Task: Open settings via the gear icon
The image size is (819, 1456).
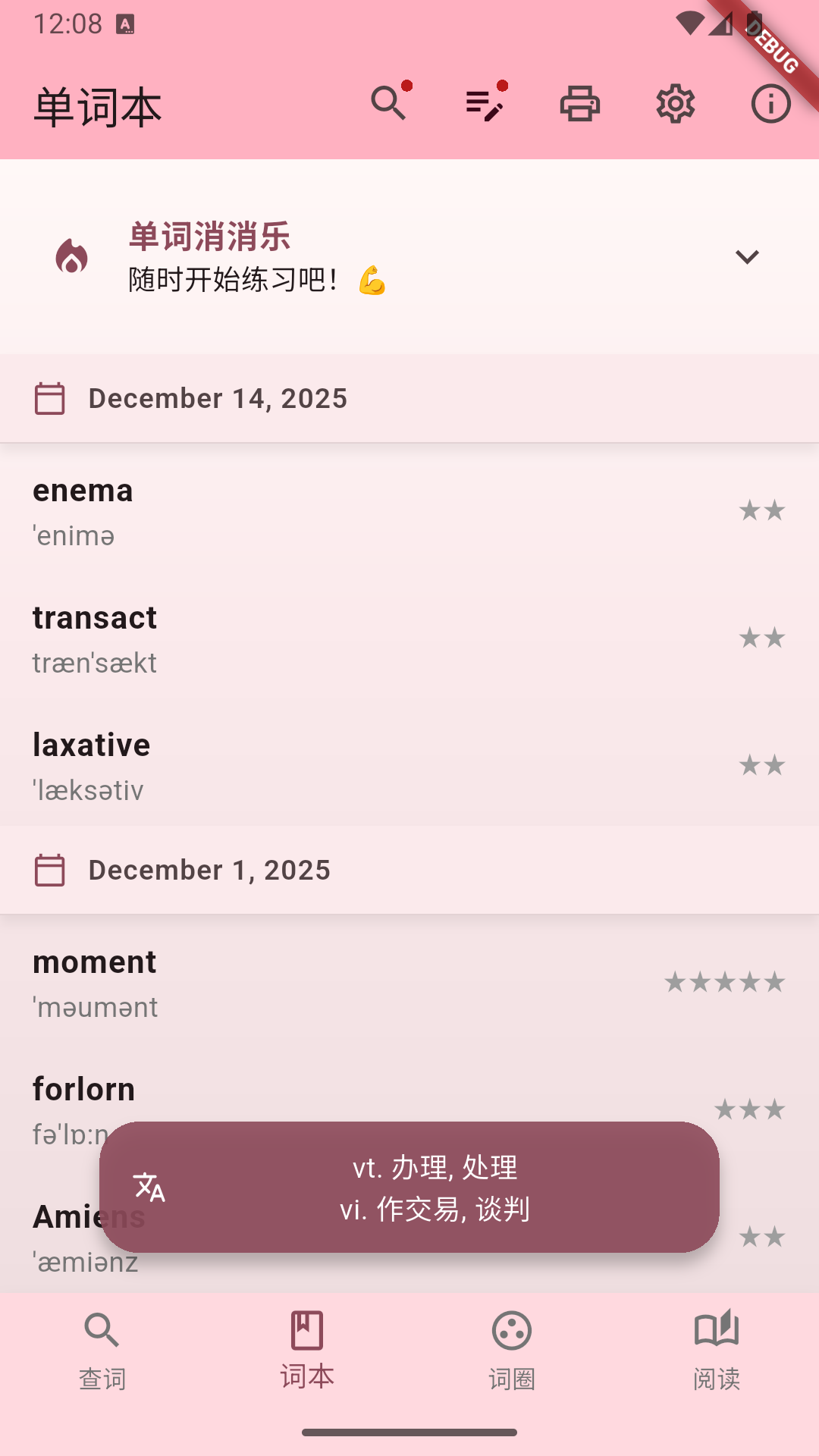Action: click(676, 104)
